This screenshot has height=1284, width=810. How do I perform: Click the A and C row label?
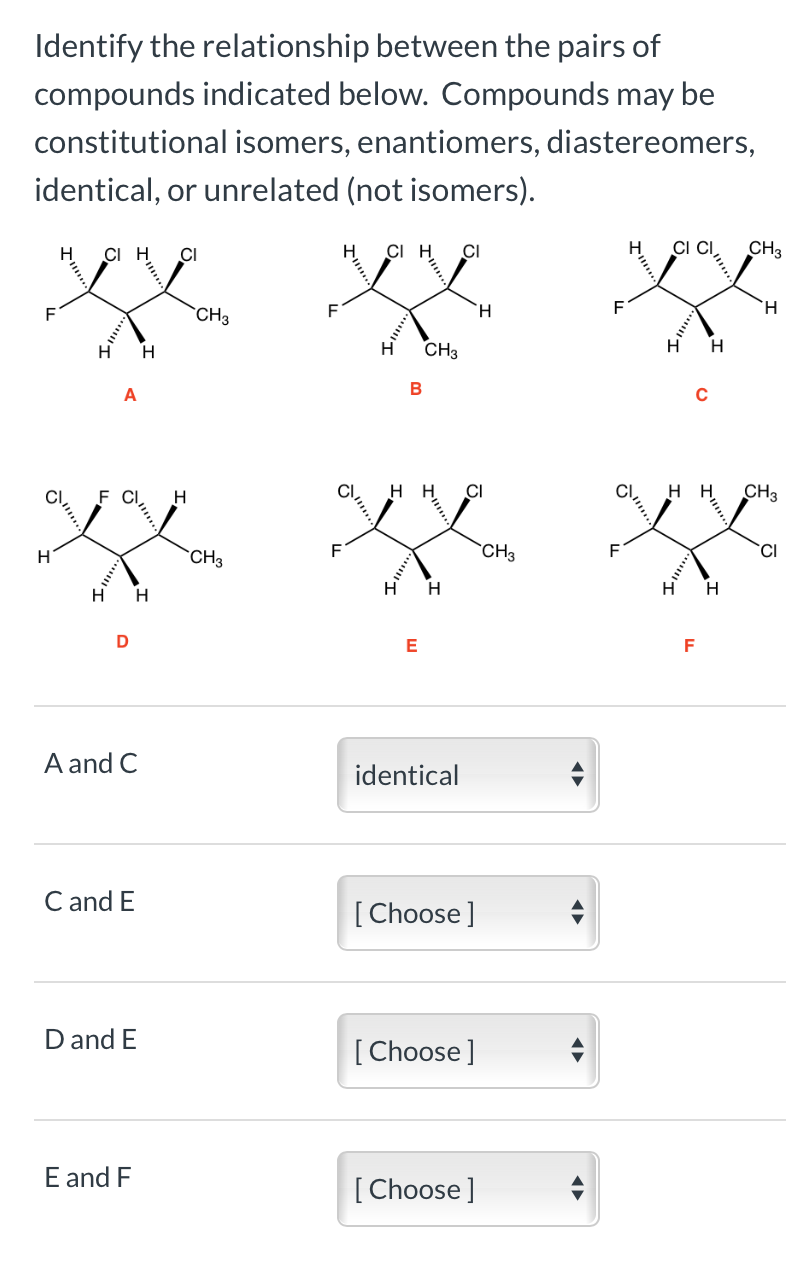[90, 763]
